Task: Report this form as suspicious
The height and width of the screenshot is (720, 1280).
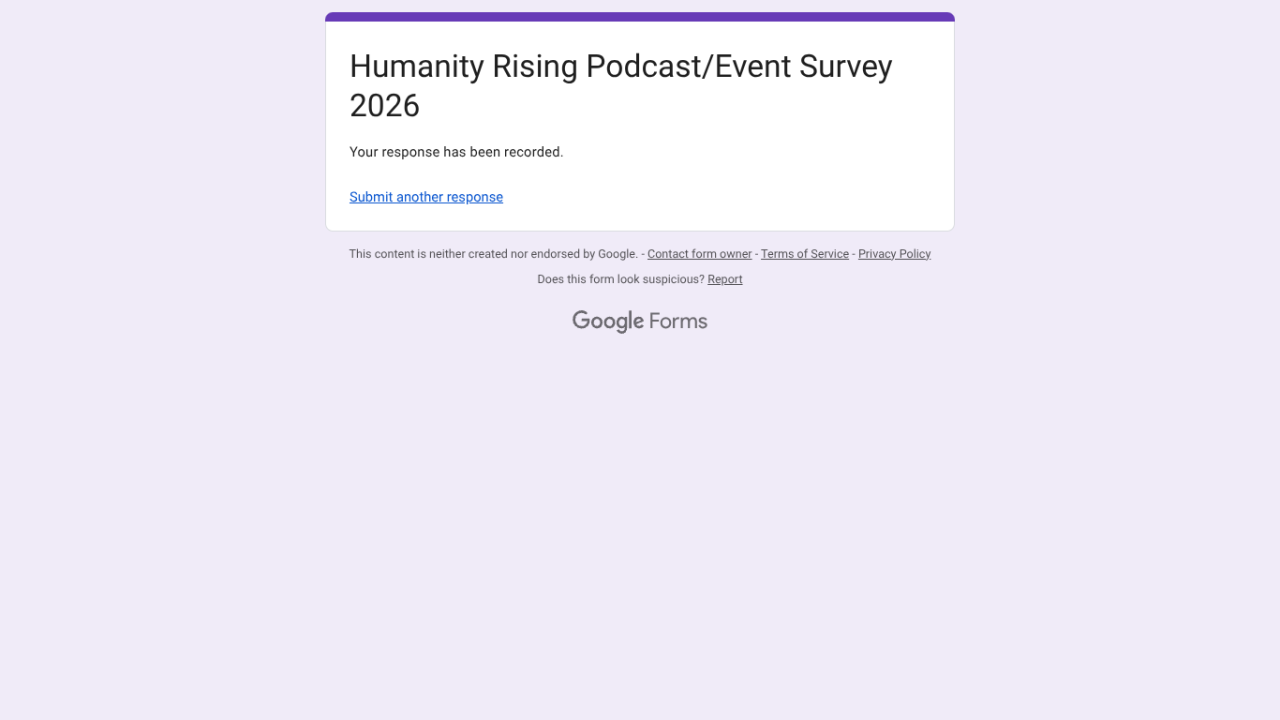Action: pos(724,279)
